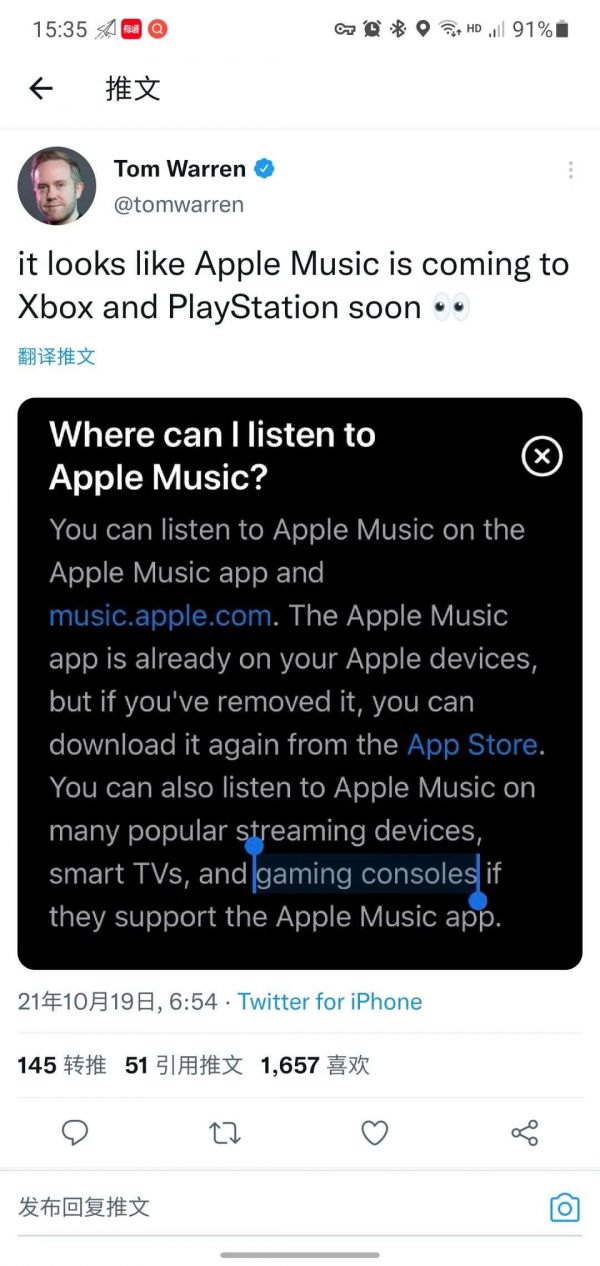Reply with the comment bubble icon

(x=75, y=1132)
